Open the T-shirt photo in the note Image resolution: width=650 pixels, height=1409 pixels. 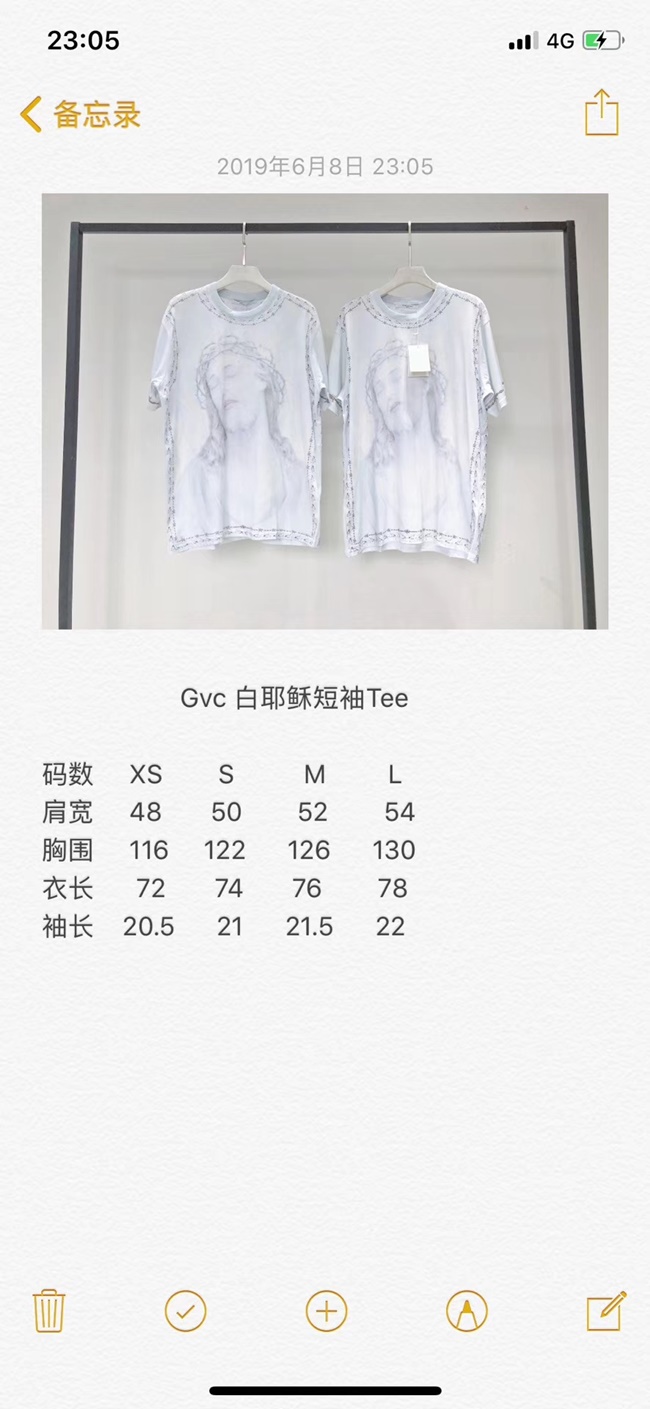(x=325, y=411)
